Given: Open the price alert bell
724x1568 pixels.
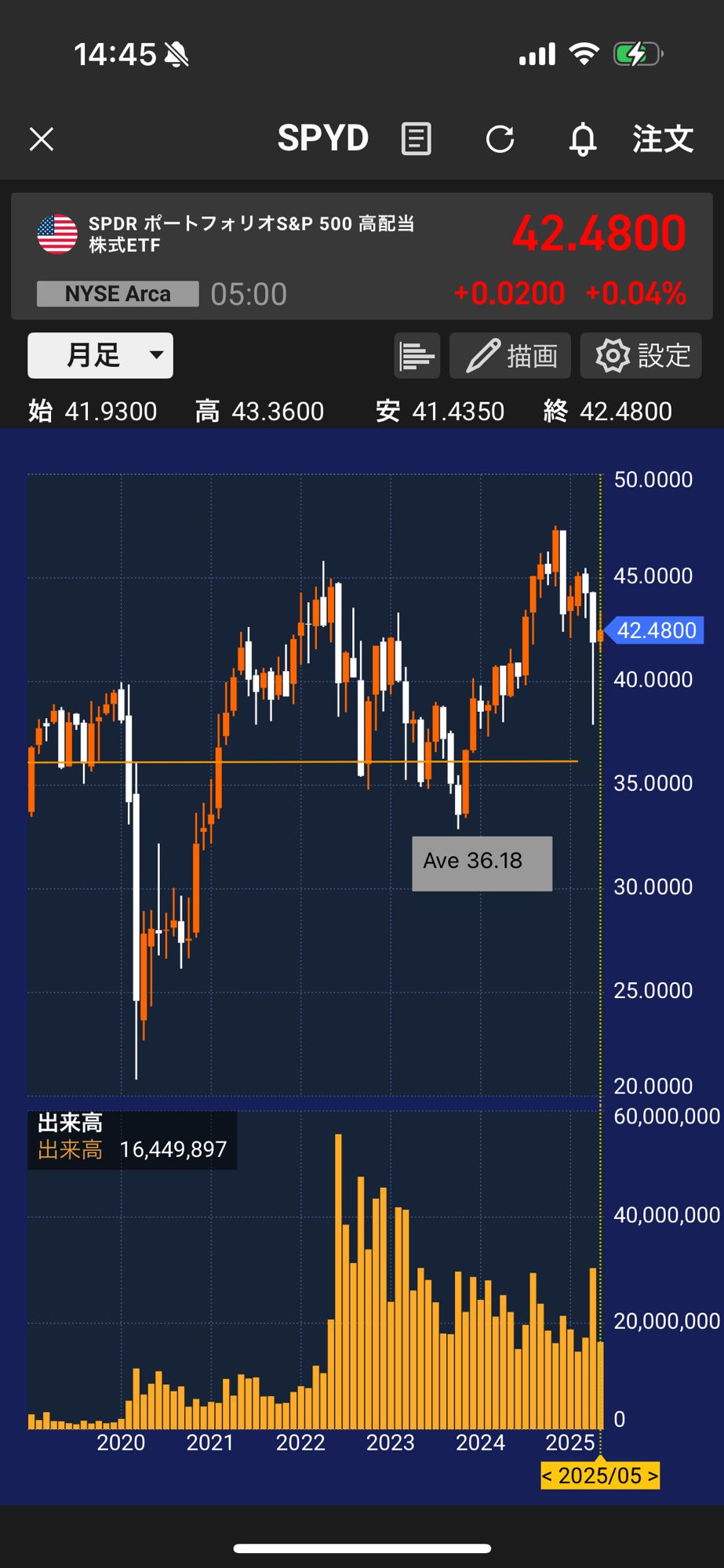Looking at the screenshot, I should [x=582, y=140].
